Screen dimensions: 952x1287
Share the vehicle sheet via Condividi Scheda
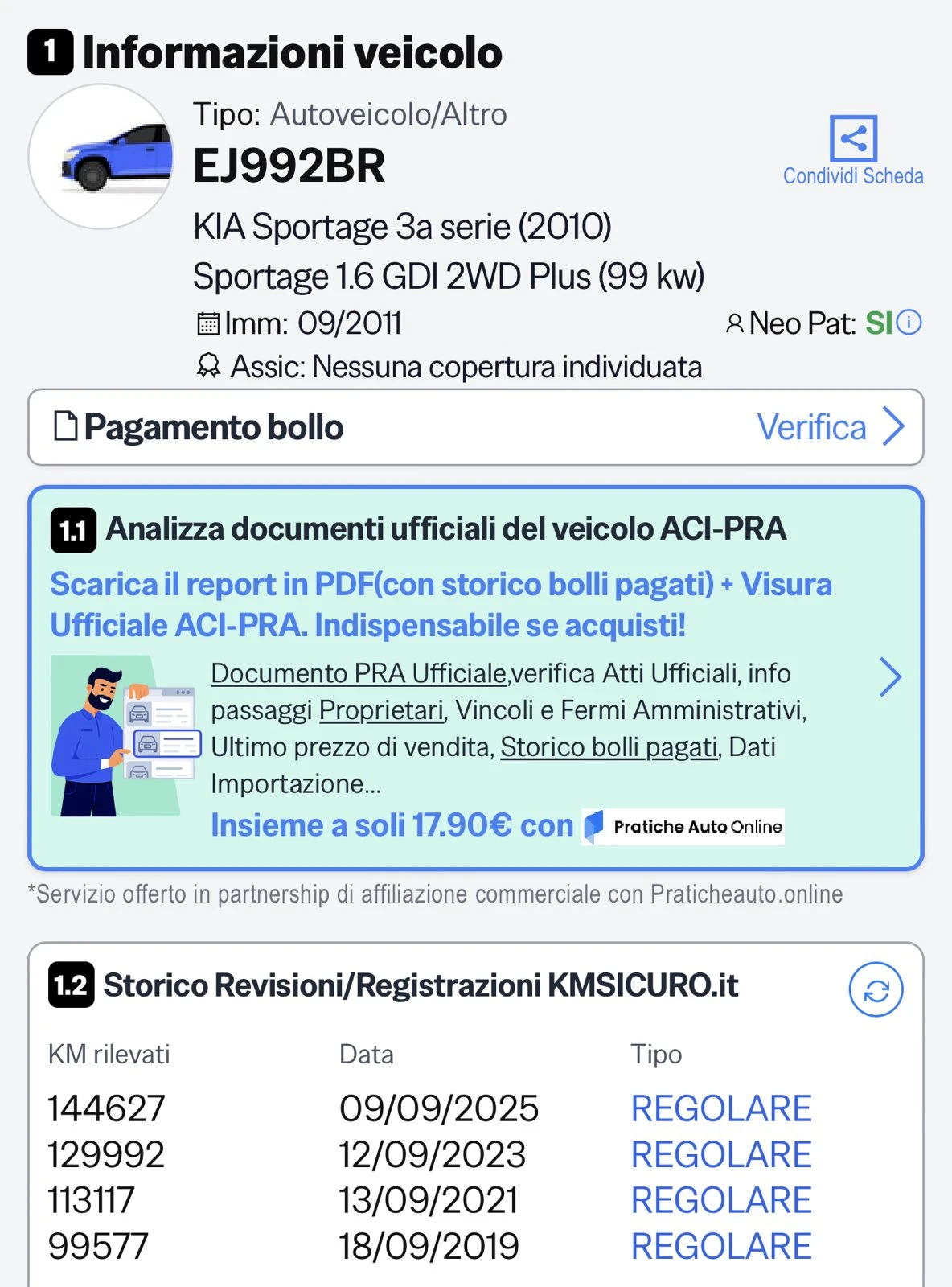[853, 150]
